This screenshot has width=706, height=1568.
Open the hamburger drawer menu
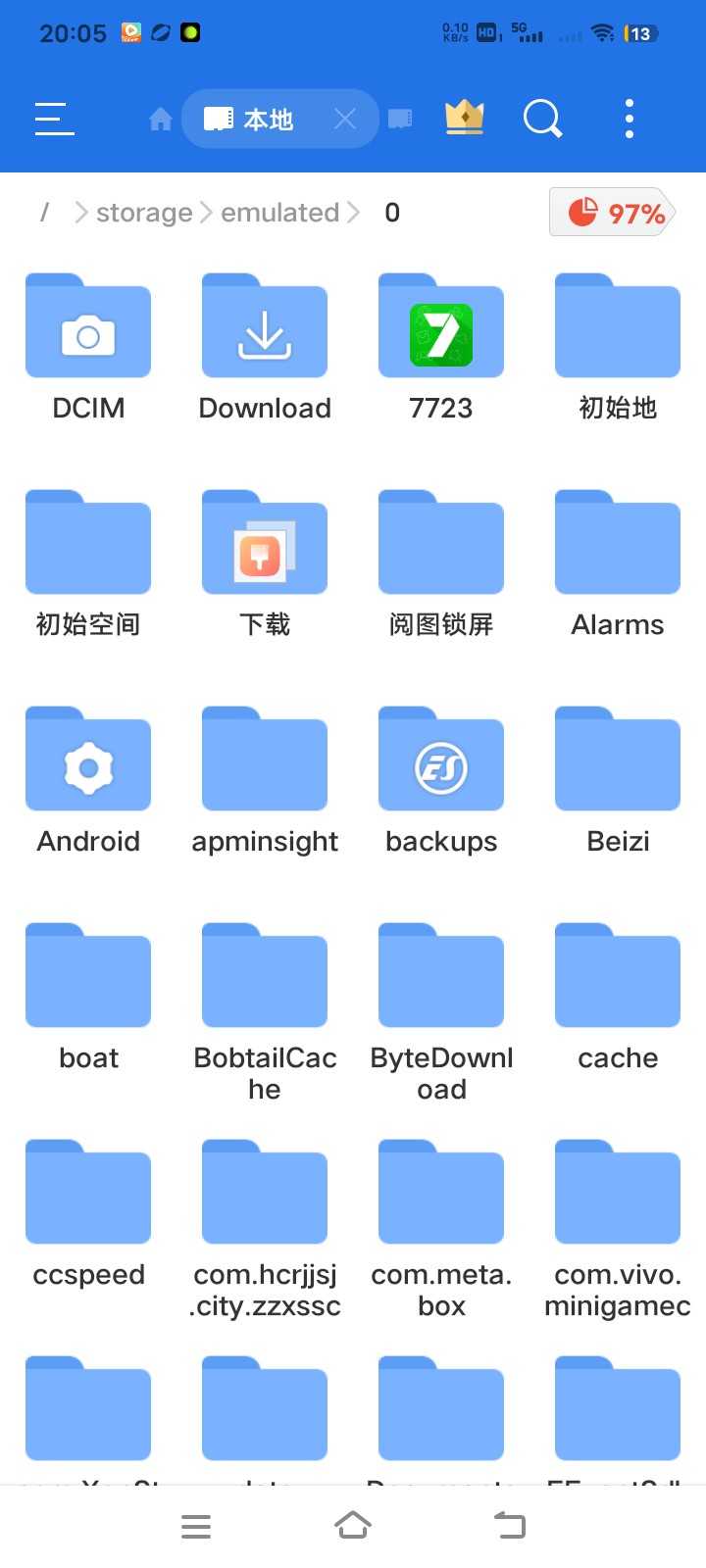[x=54, y=119]
